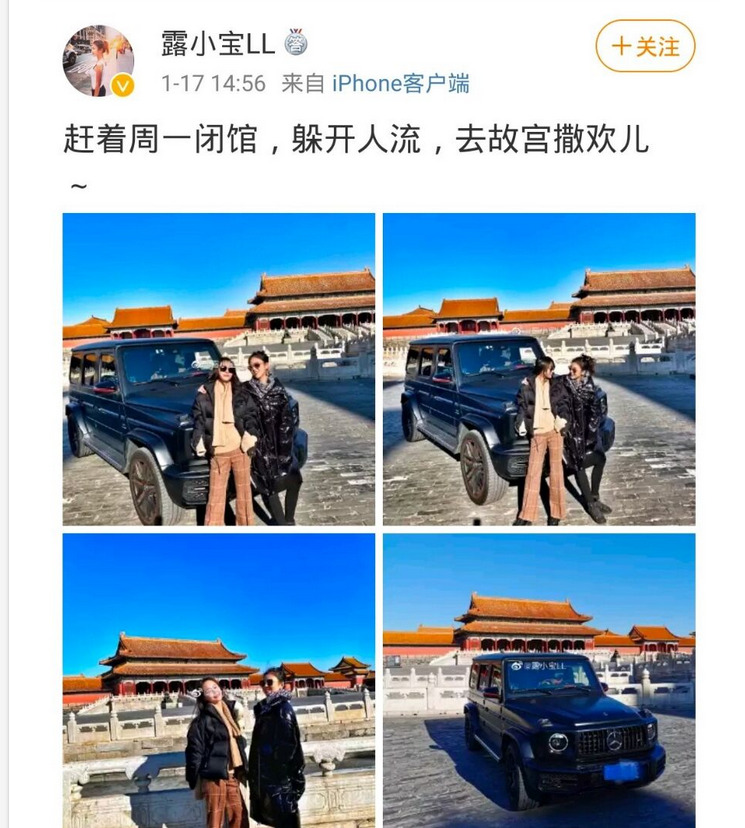Screen dimensions: 745x828
Task: View the third photo of two women at the railing
Action: (218, 680)
